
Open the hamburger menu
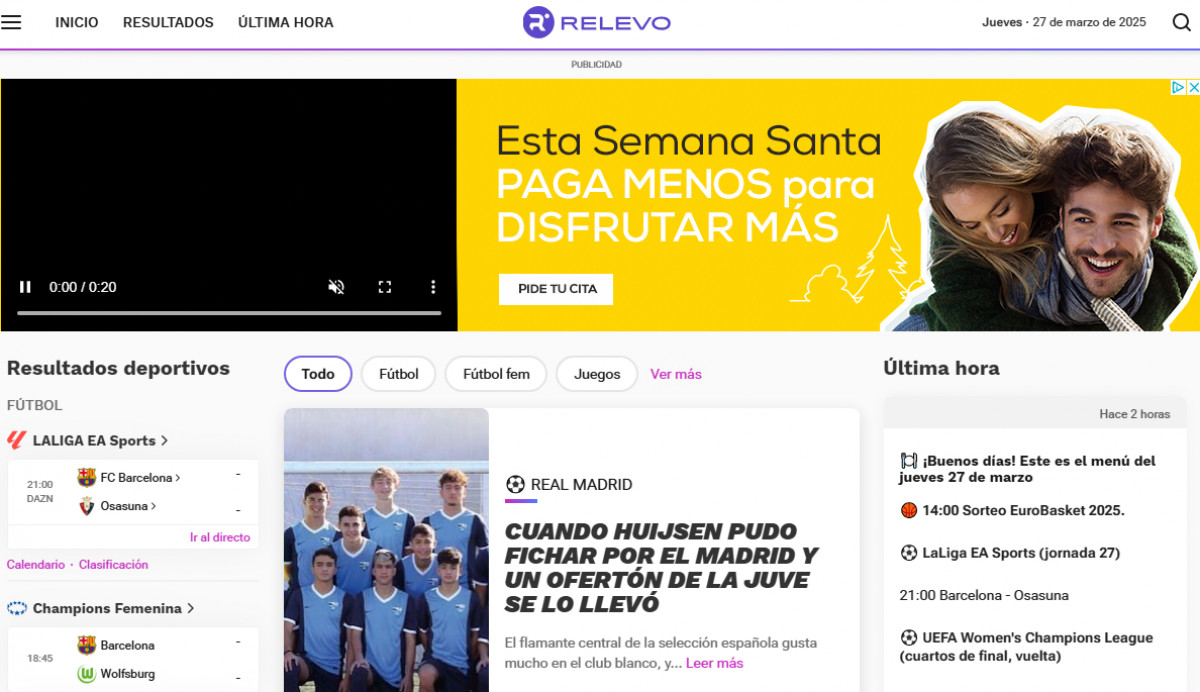[x=11, y=22]
